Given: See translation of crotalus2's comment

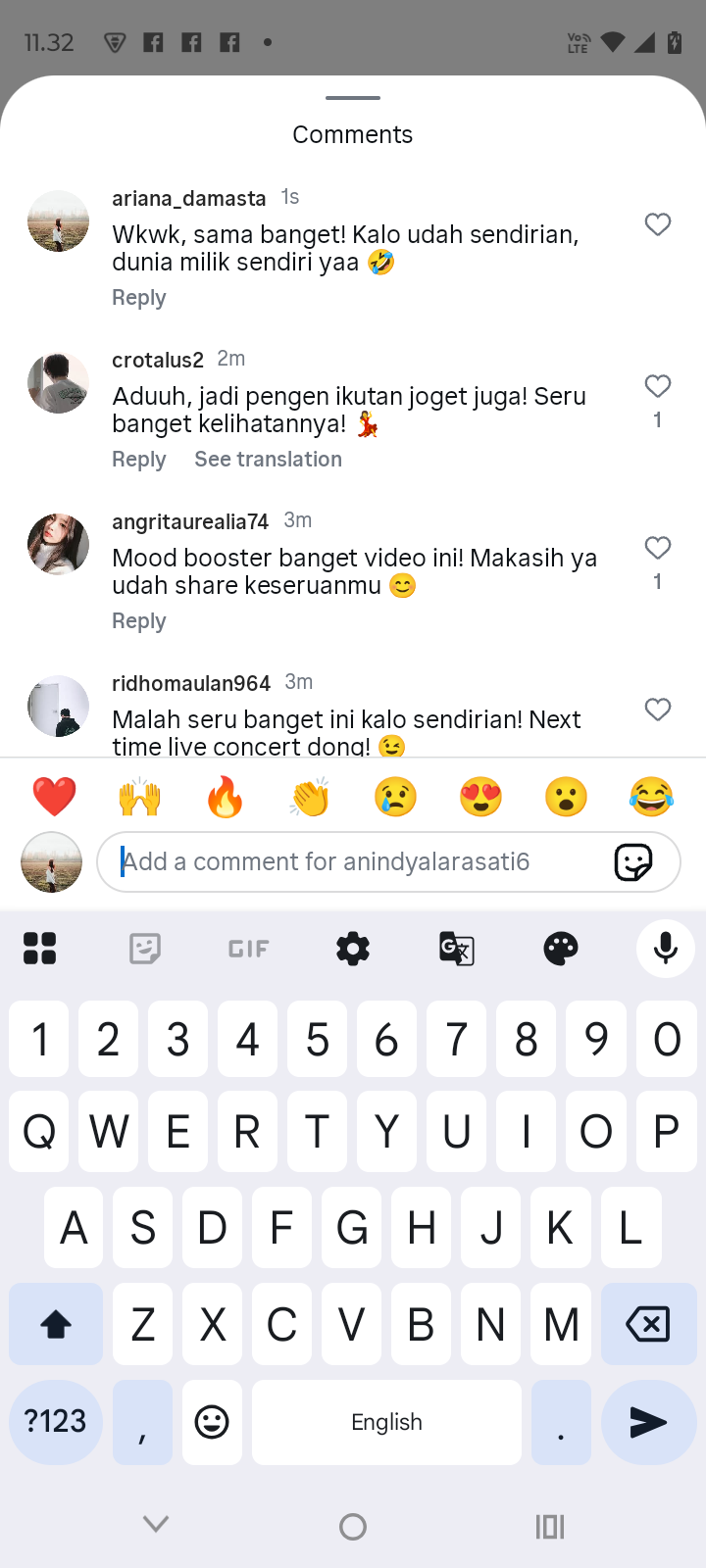Looking at the screenshot, I should point(268,460).
